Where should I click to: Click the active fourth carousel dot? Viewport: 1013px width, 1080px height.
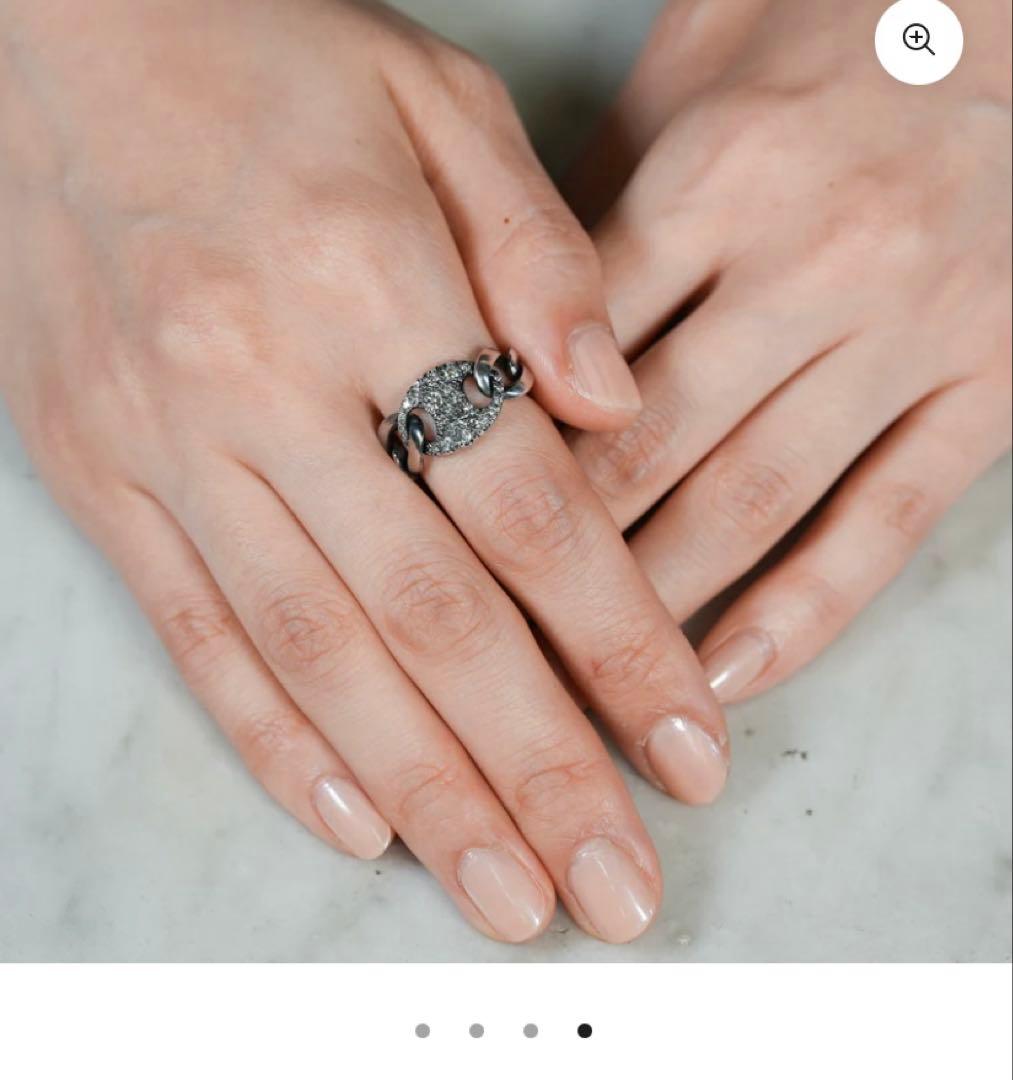pos(583,1030)
